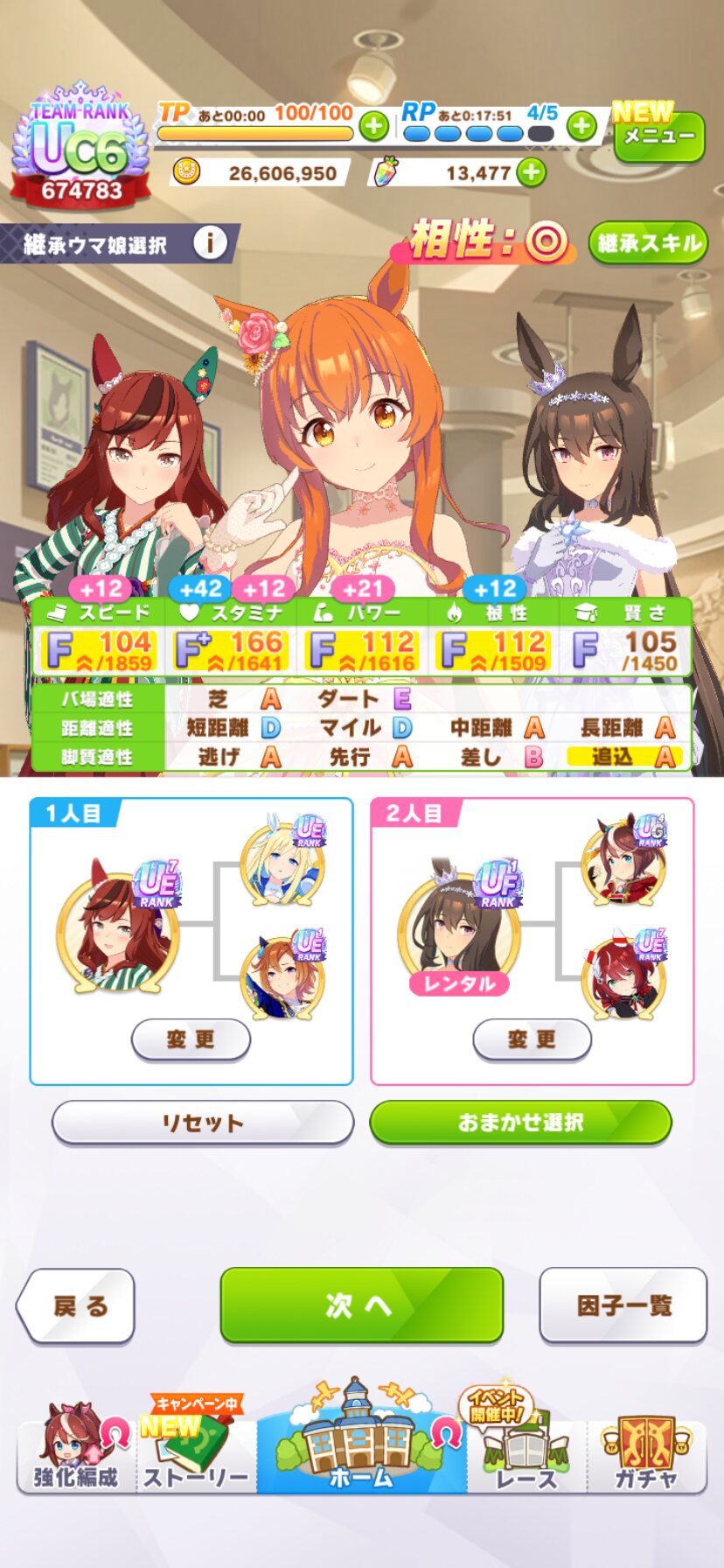
Task: Tap the リセット button
Action: tap(203, 1123)
